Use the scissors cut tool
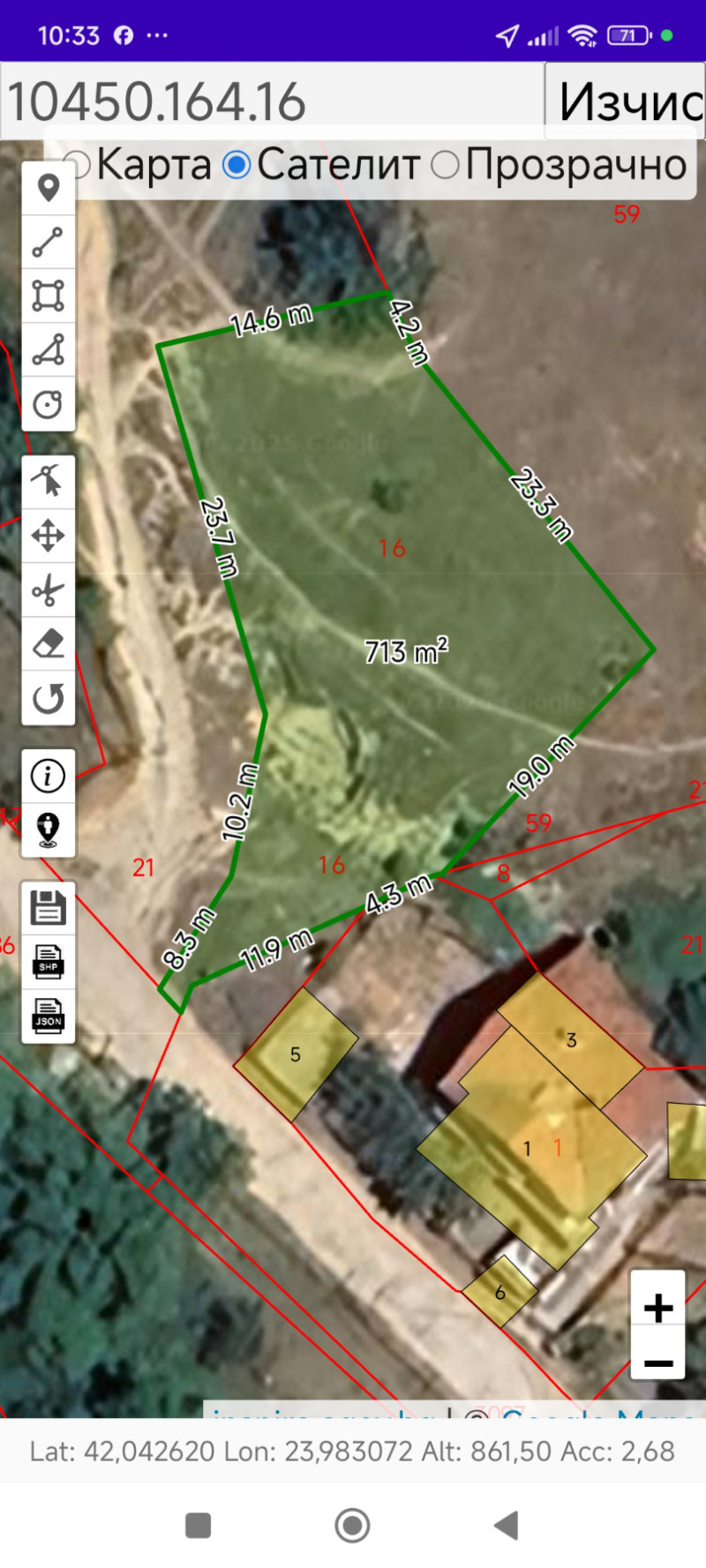 click(49, 590)
